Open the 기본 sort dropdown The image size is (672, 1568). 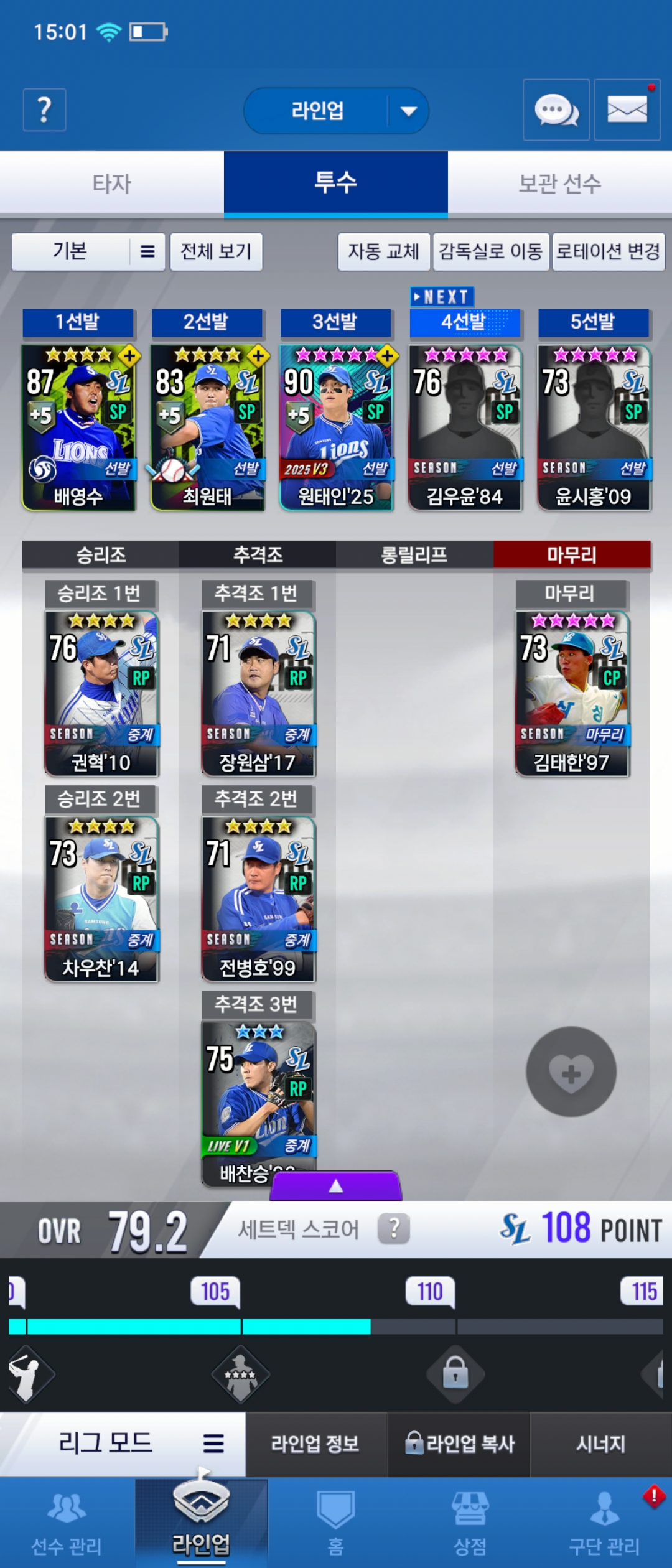tap(88, 251)
